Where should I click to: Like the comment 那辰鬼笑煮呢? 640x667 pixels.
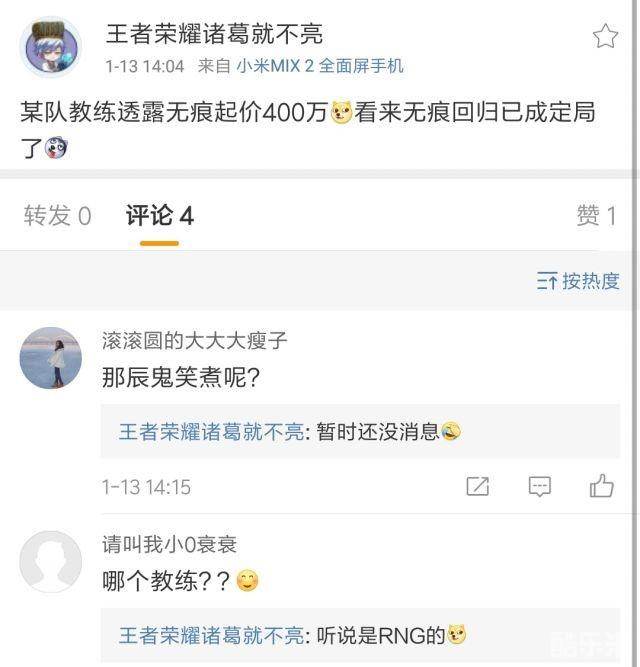pos(602,487)
